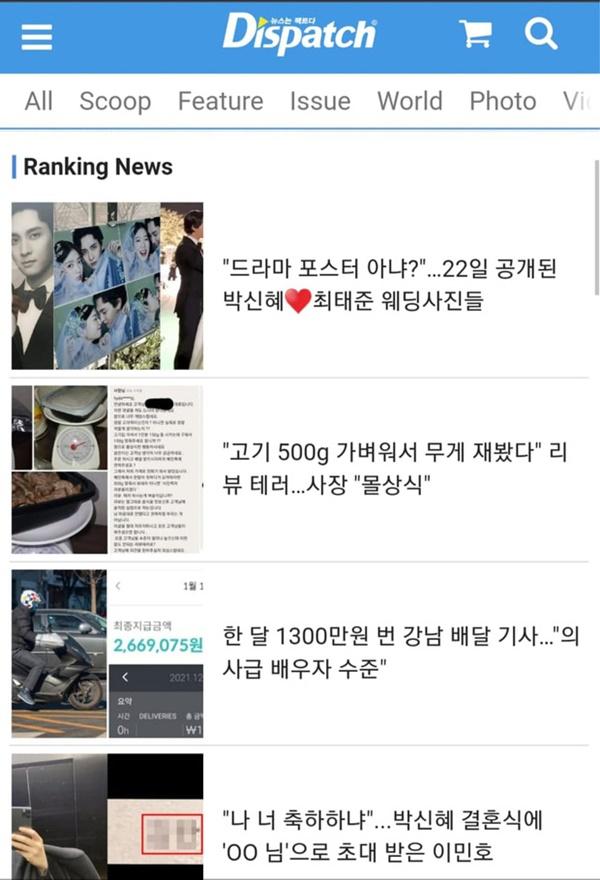Go to the Issue tab
This screenshot has width=600, height=880.
point(320,101)
